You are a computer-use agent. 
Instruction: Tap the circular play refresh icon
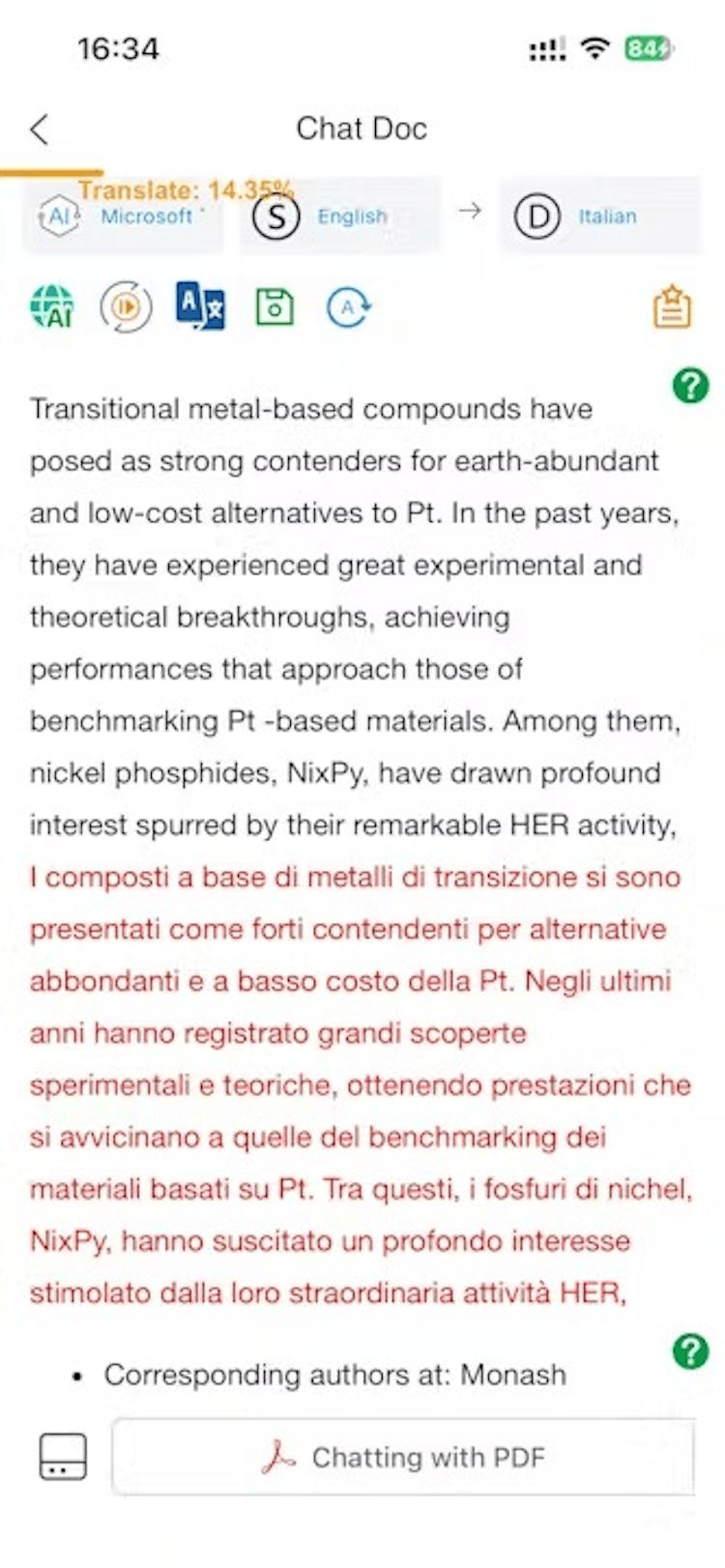click(127, 307)
